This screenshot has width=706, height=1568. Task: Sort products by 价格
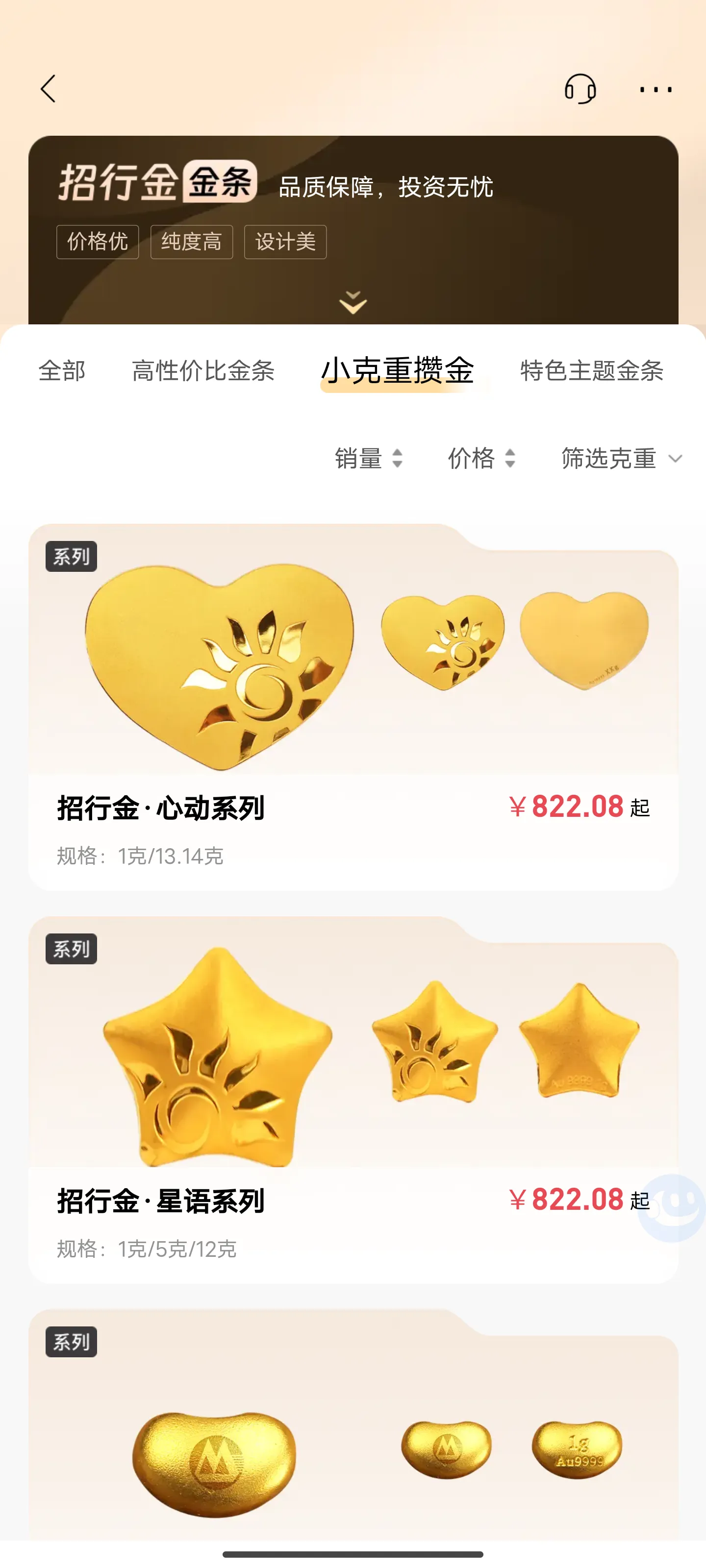(482, 458)
